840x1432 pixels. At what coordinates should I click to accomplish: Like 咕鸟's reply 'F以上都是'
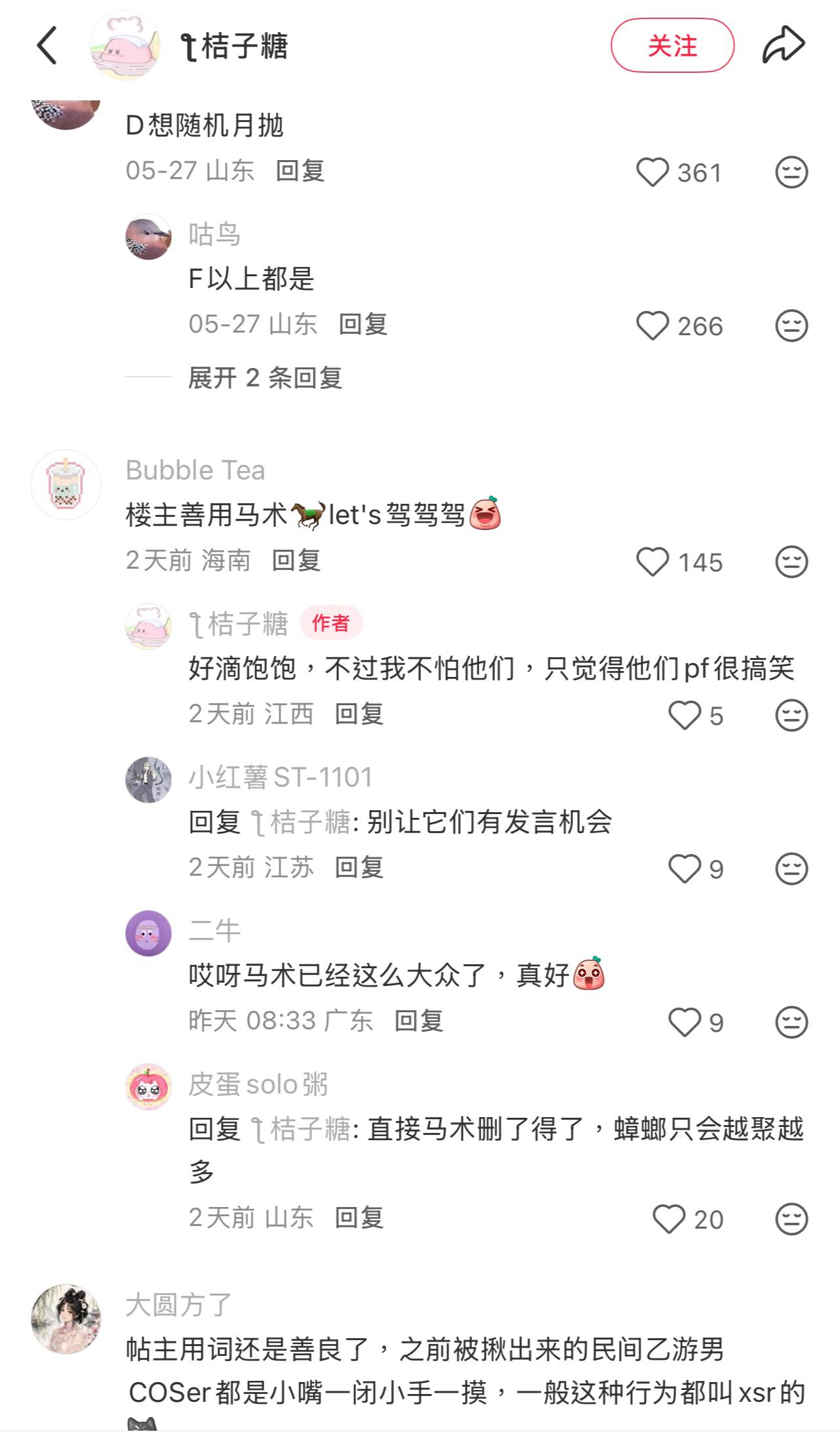click(x=652, y=326)
